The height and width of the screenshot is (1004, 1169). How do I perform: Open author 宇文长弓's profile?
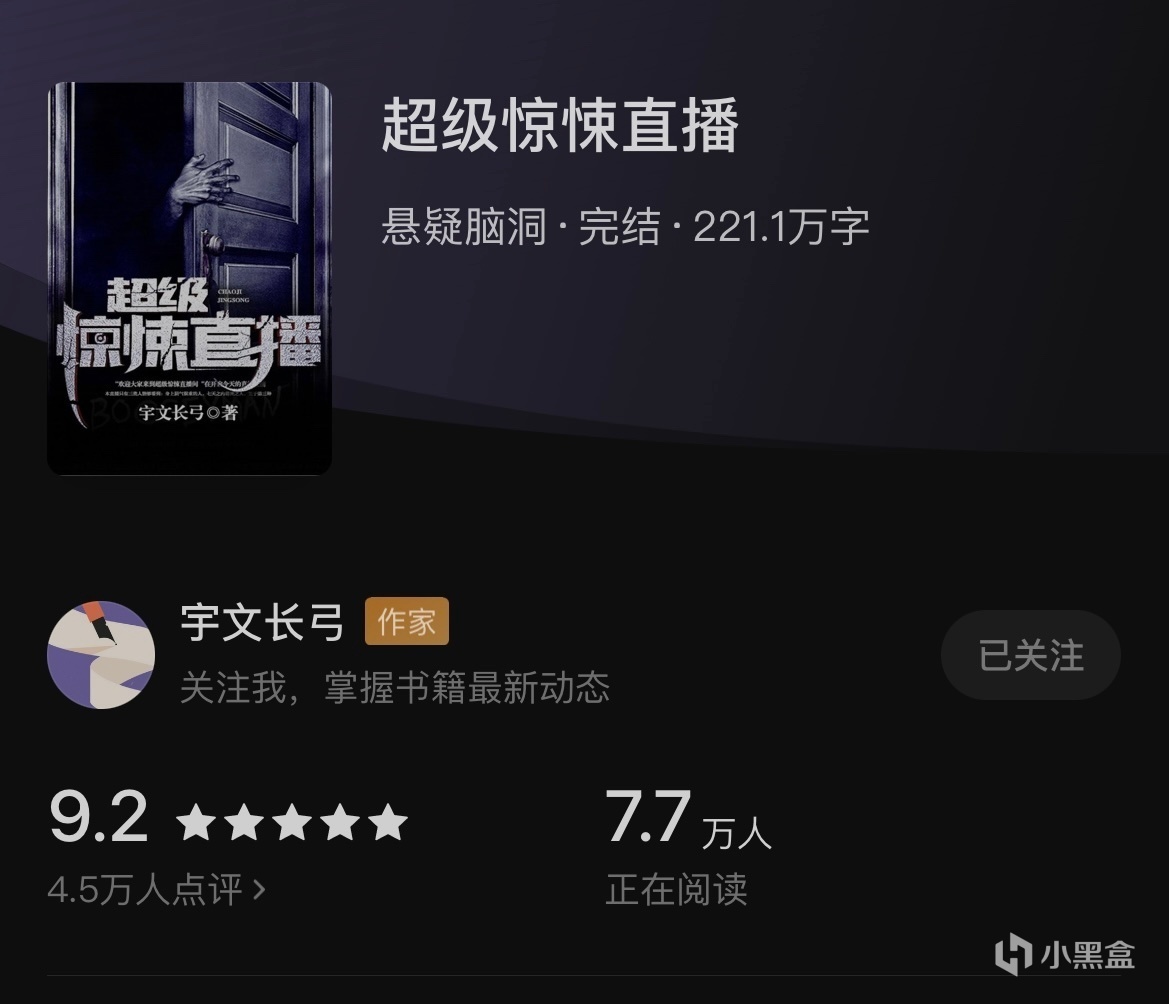[262, 623]
